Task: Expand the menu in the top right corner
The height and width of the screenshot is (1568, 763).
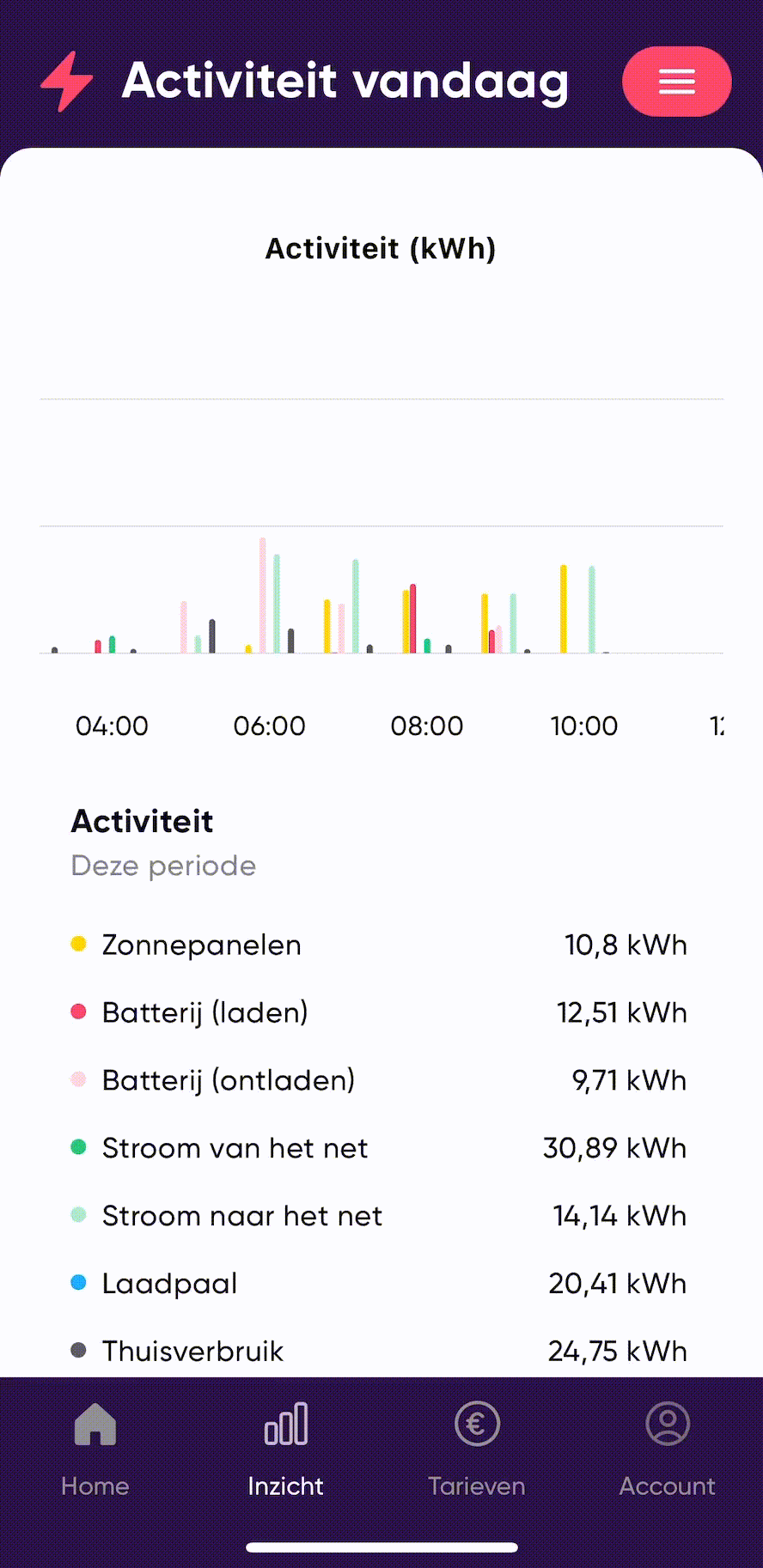Action: [x=676, y=81]
